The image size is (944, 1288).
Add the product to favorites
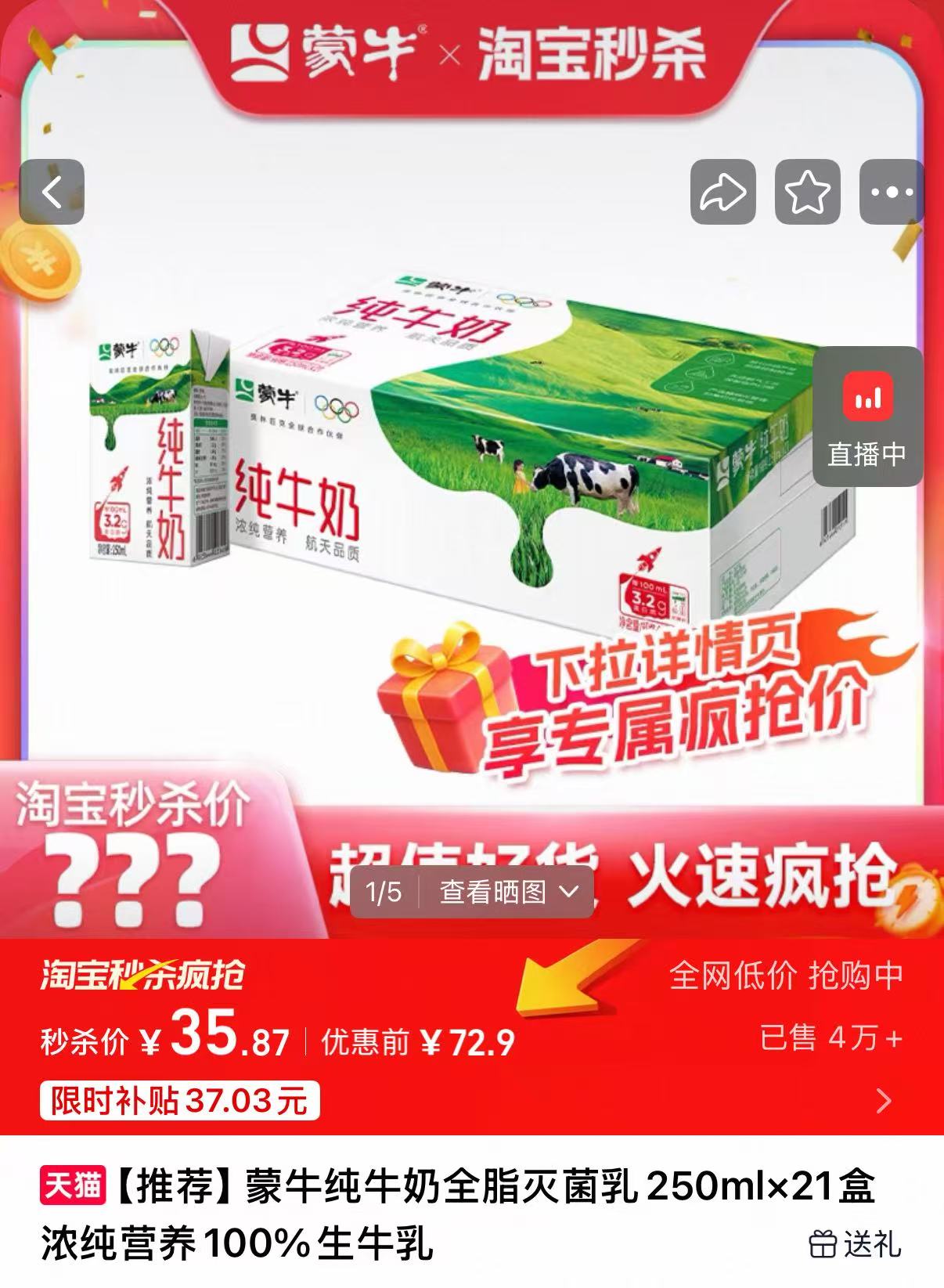[x=807, y=192]
